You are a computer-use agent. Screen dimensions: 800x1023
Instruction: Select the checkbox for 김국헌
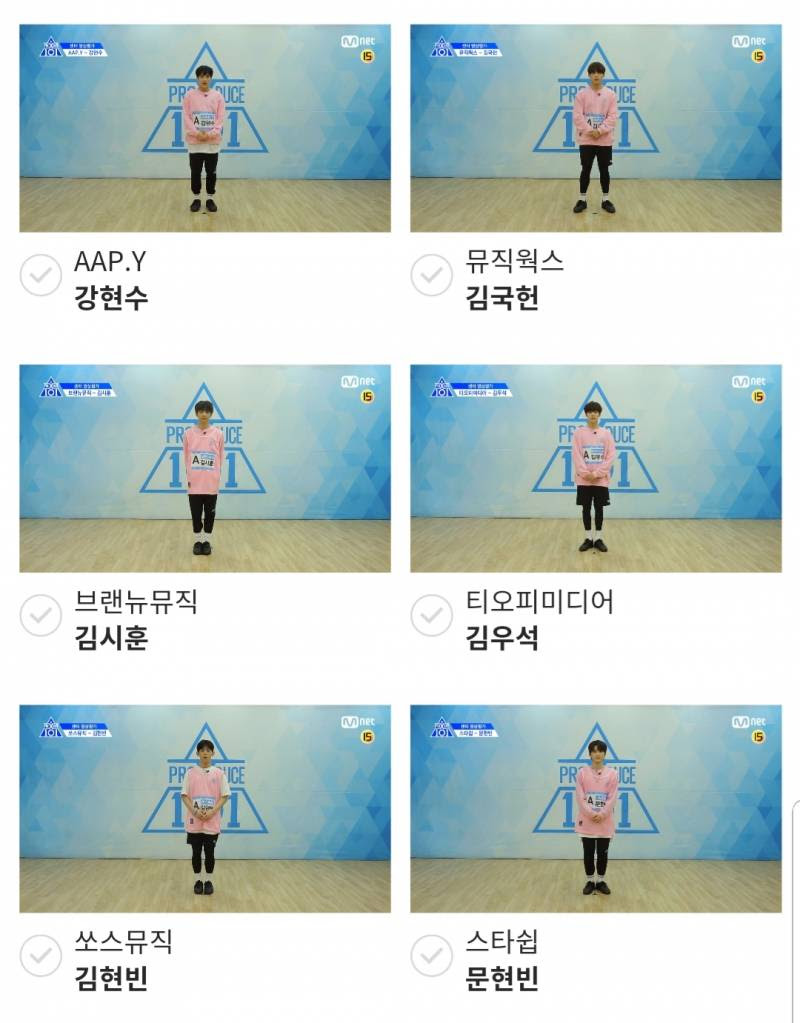click(432, 275)
